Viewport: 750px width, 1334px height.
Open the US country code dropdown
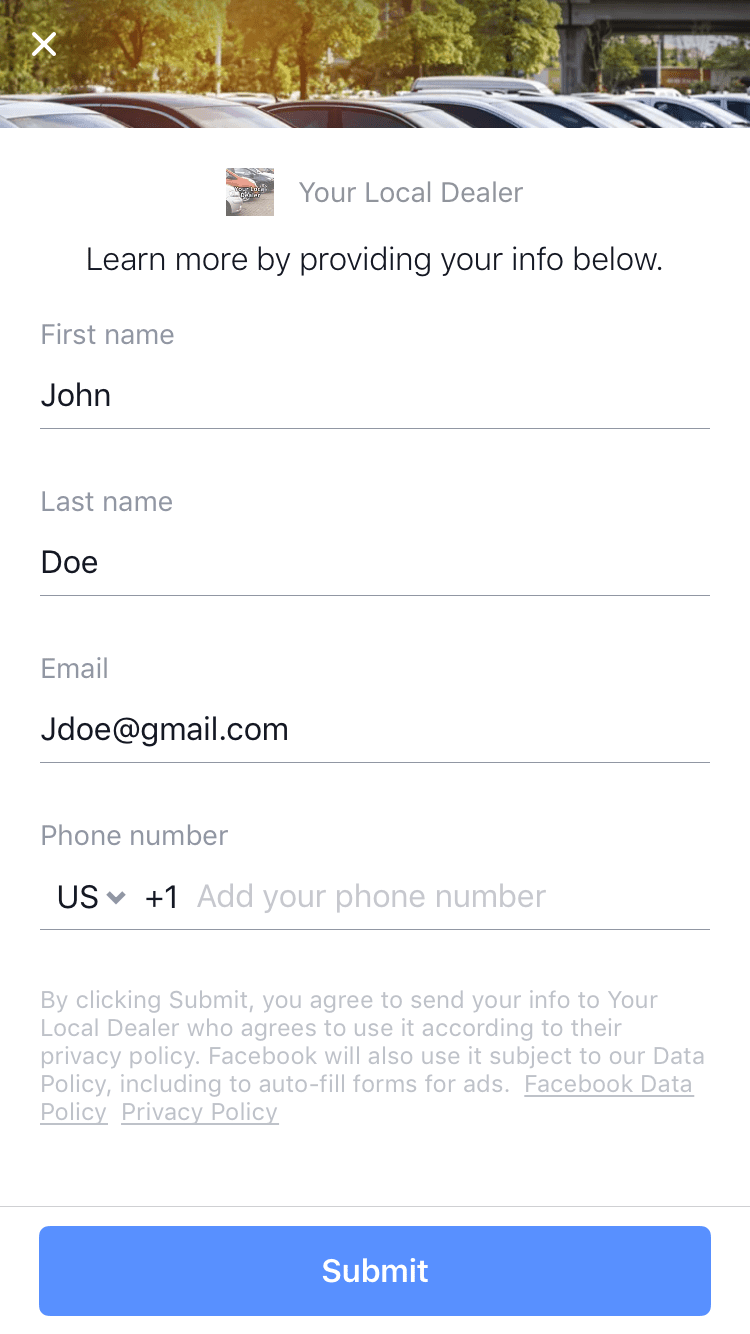coord(91,897)
